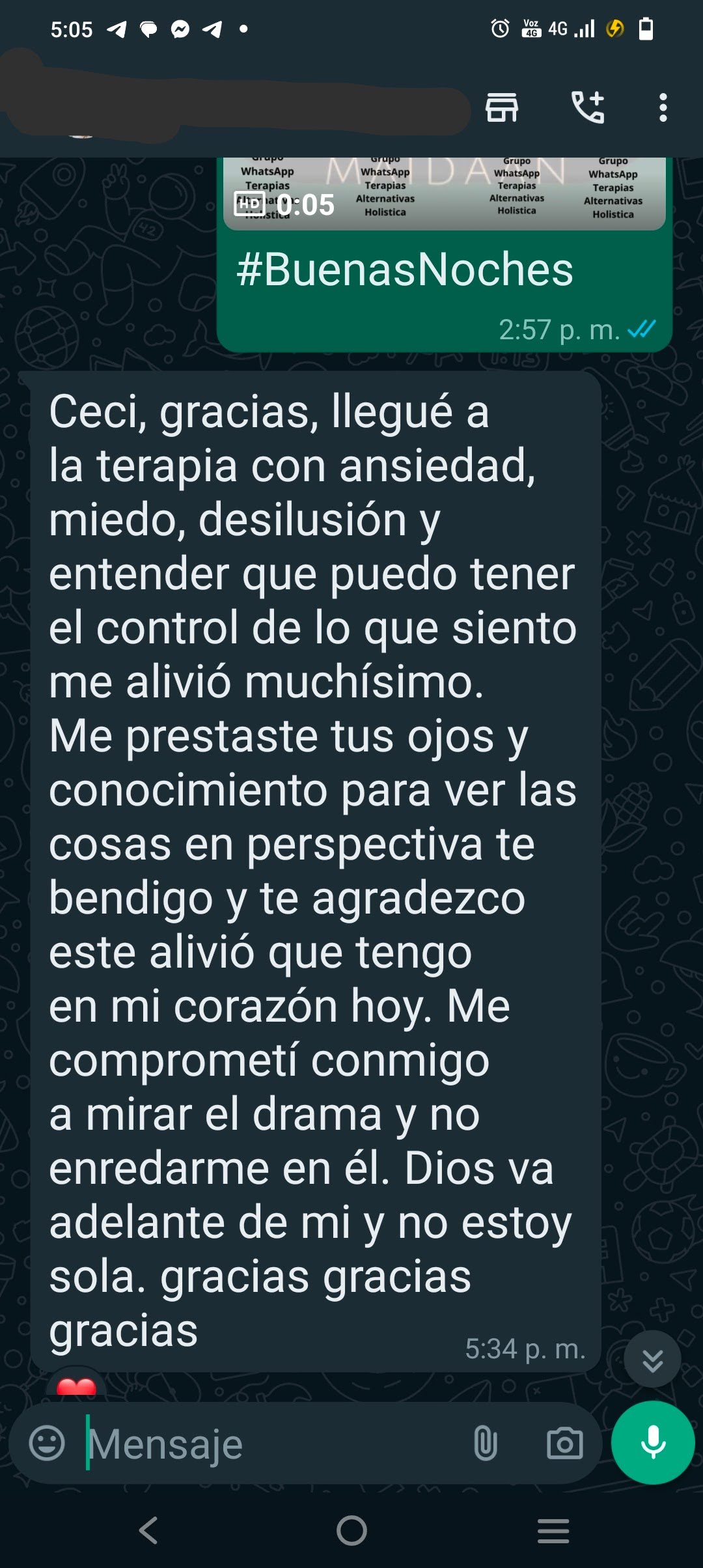Open the emoji picker
The height and width of the screenshot is (1568, 703).
click(47, 1444)
